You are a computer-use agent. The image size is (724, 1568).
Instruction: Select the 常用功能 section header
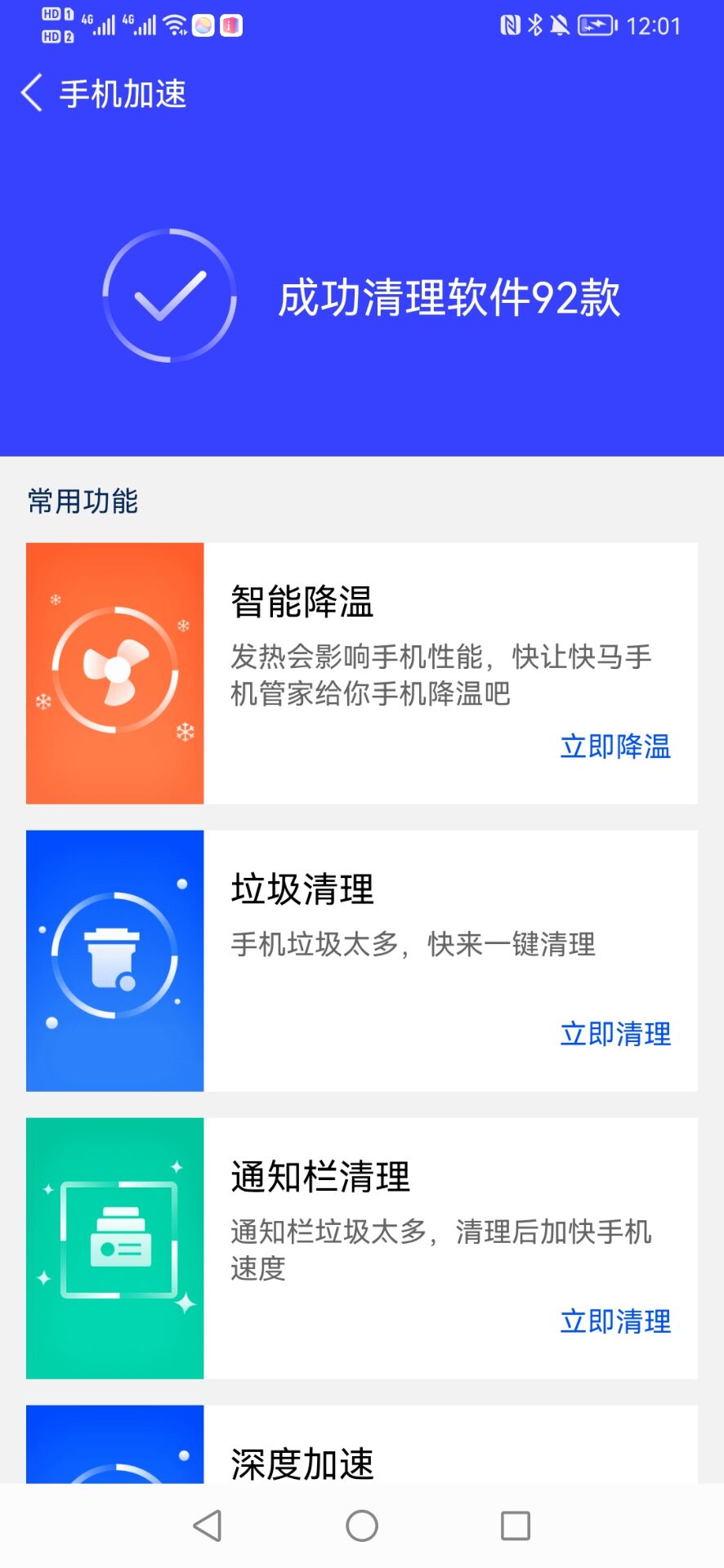tap(82, 501)
